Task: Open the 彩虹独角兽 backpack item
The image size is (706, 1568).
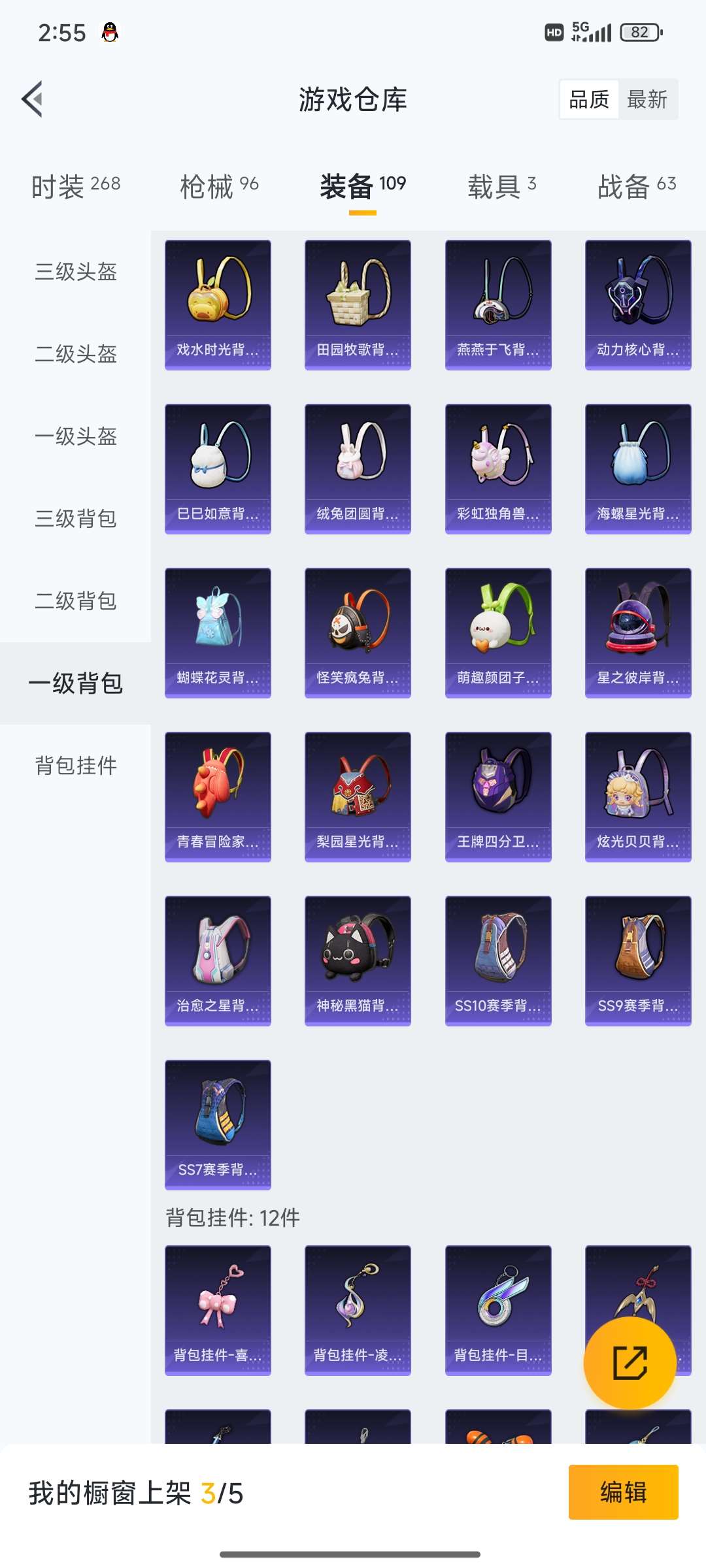Action: coord(498,468)
